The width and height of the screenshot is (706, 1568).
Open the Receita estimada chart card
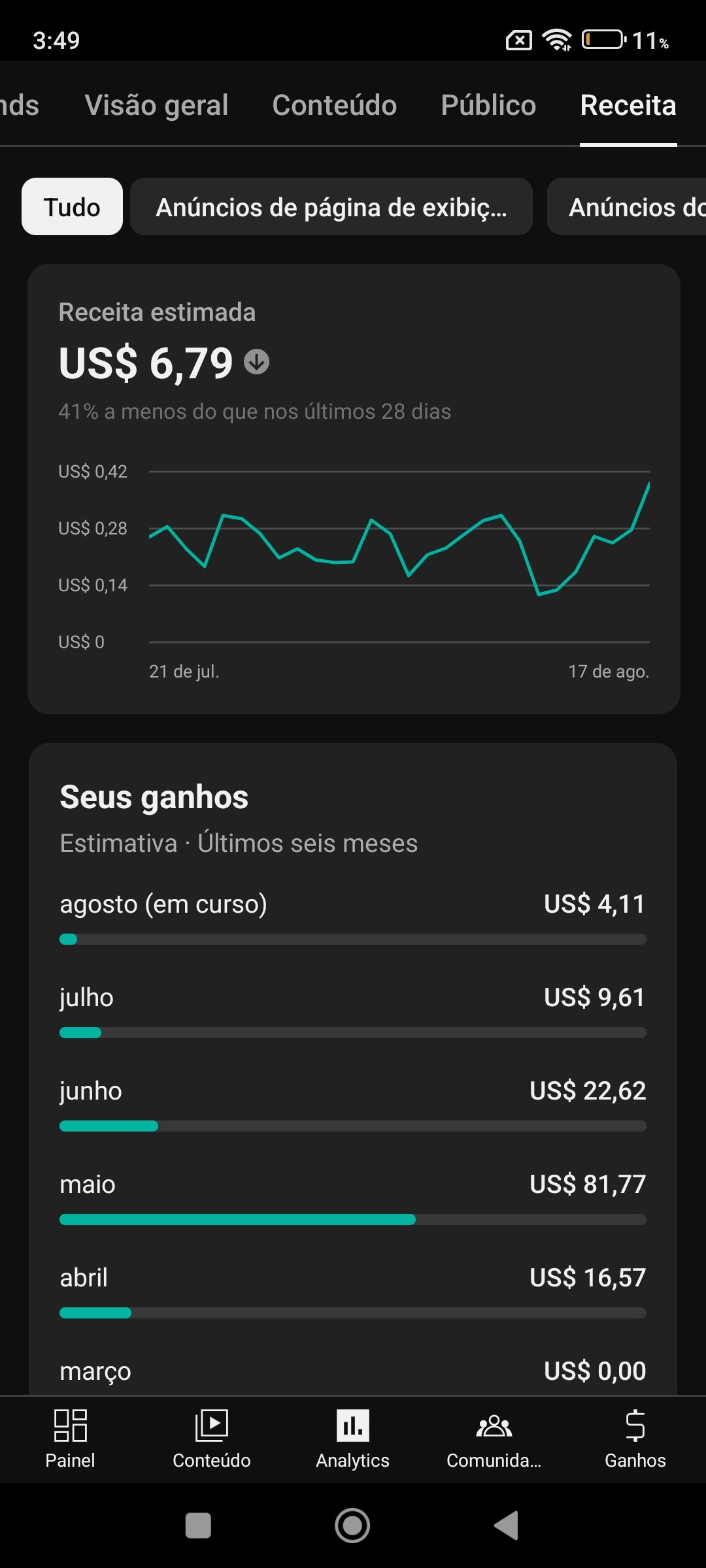click(x=354, y=489)
